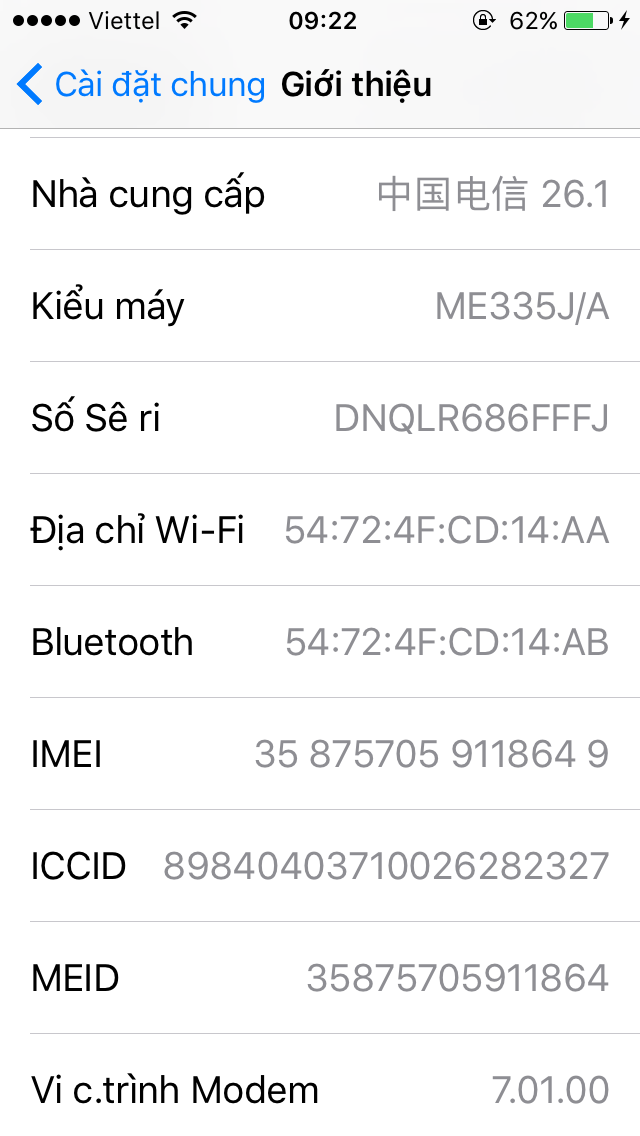Tap the Nhà cung cấp row
640x1136 pixels.
click(x=320, y=193)
